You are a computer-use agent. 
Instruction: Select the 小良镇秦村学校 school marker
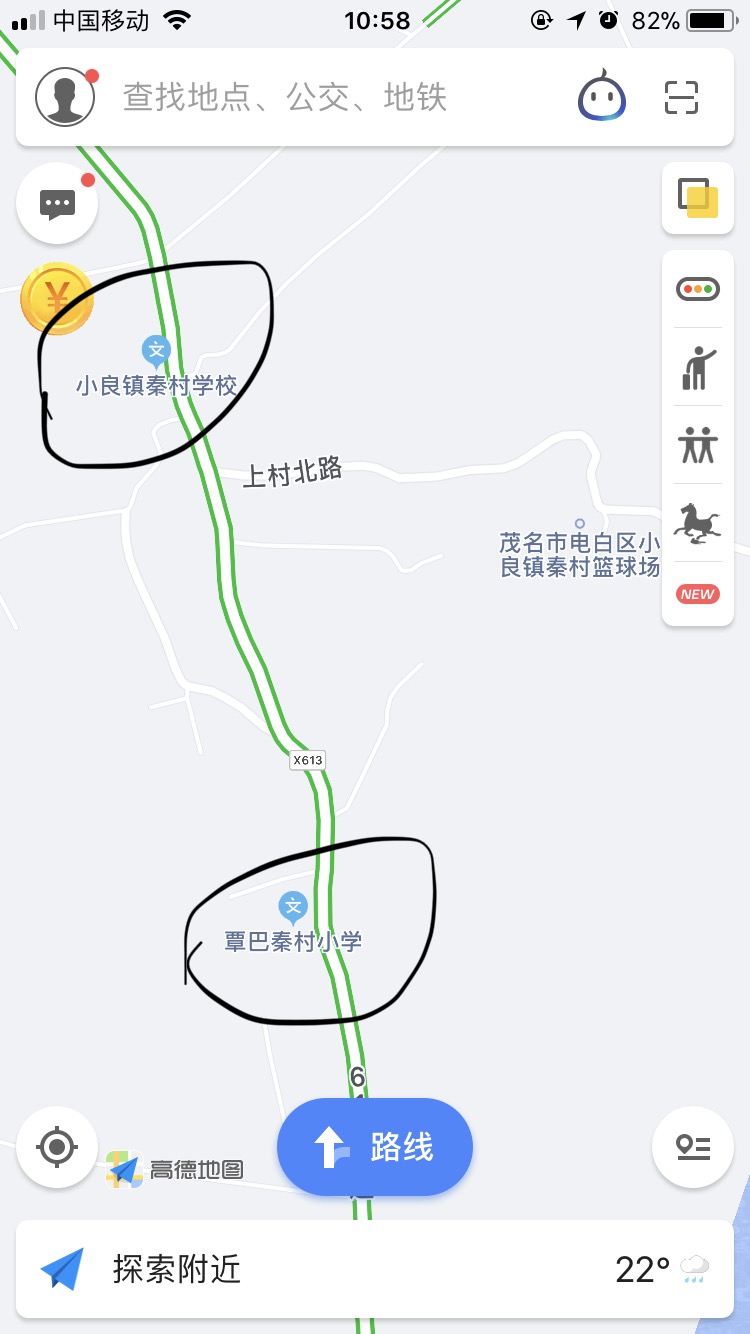156,351
